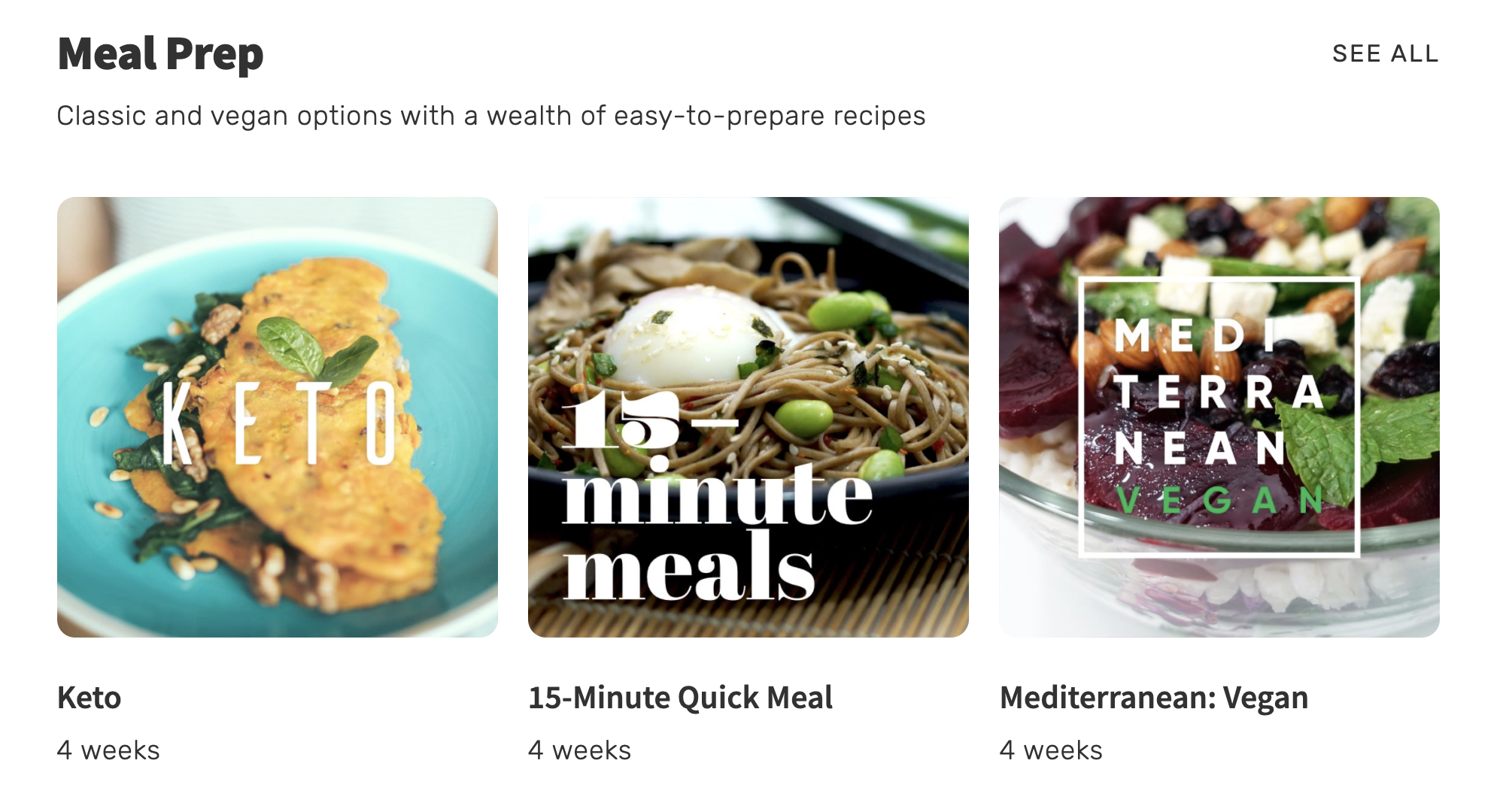Open the Keto meal plan card

pos(277,417)
